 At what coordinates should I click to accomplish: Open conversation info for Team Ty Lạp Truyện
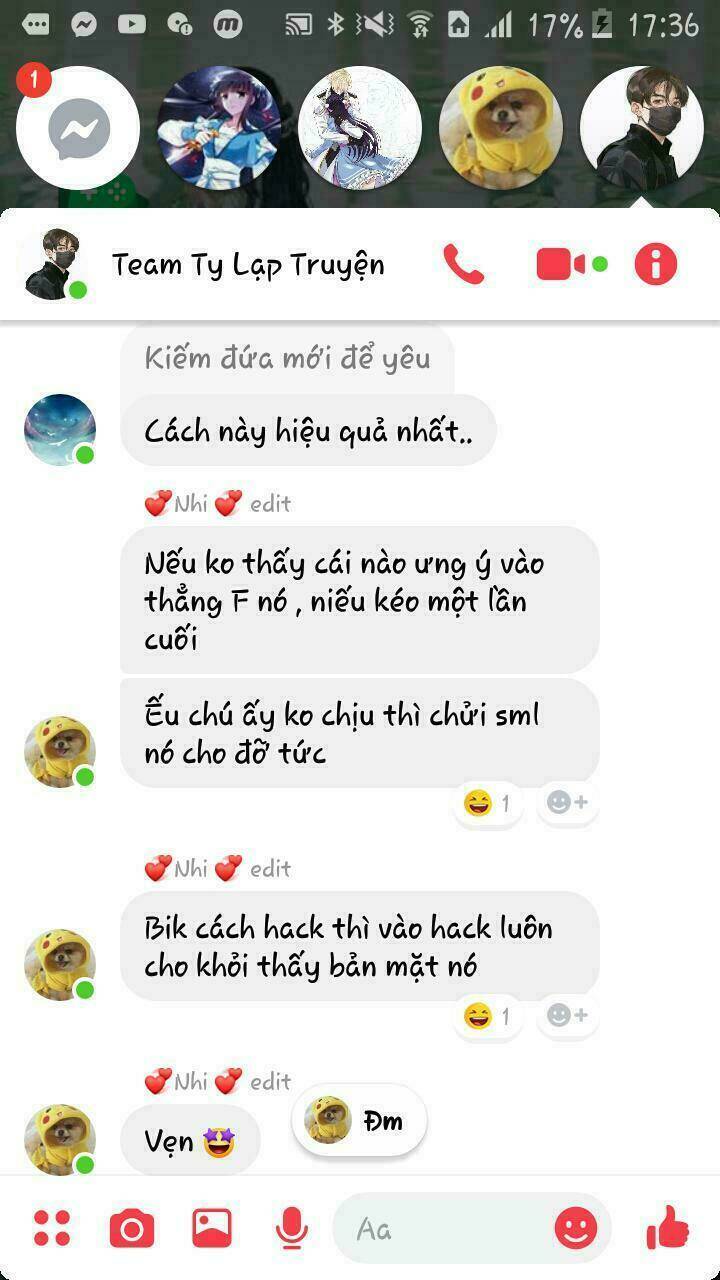(656, 265)
